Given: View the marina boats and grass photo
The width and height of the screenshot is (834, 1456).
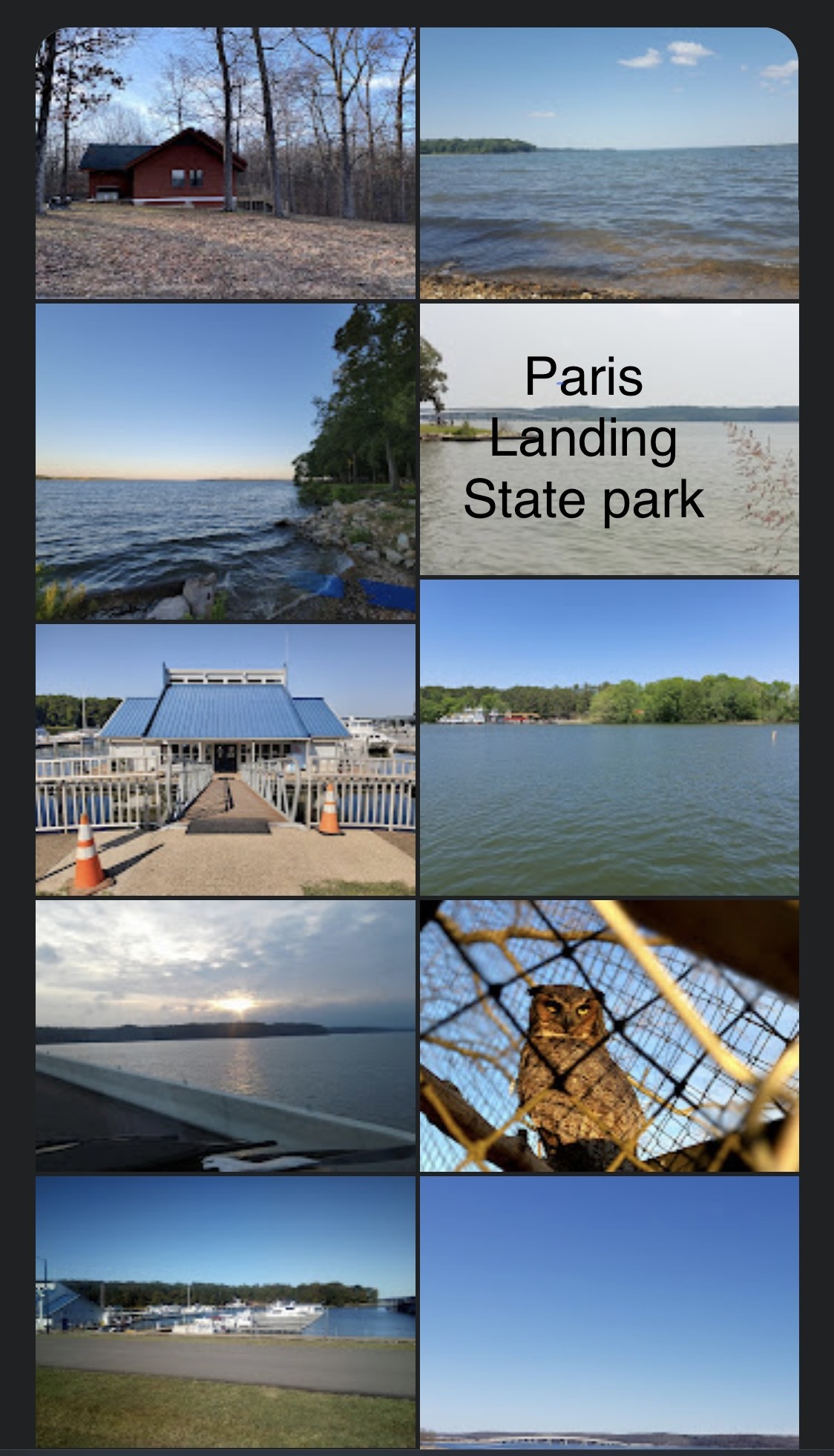Looking at the screenshot, I should [226, 1311].
